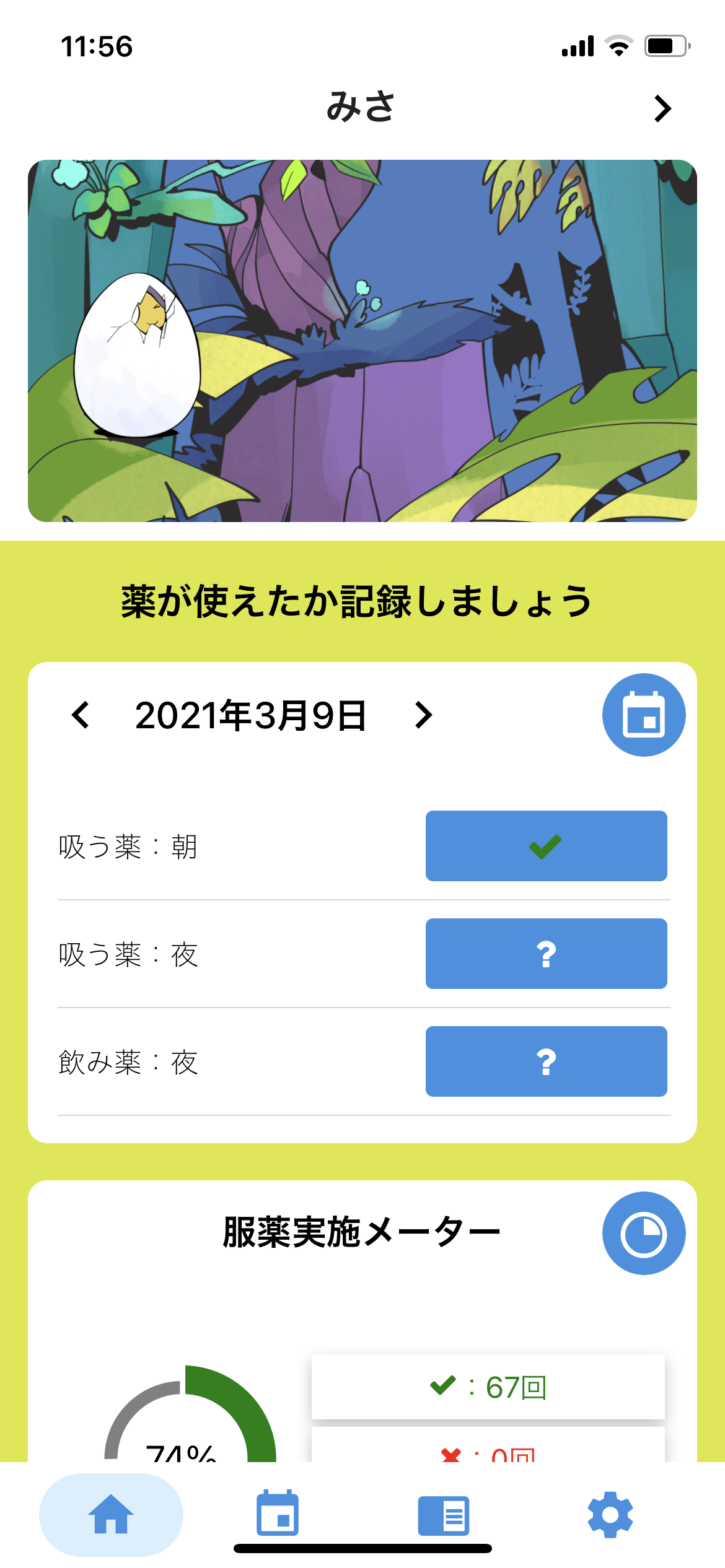Open the calendar date picker button
Viewport: 725px width, 1568px height.
(x=643, y=715)
